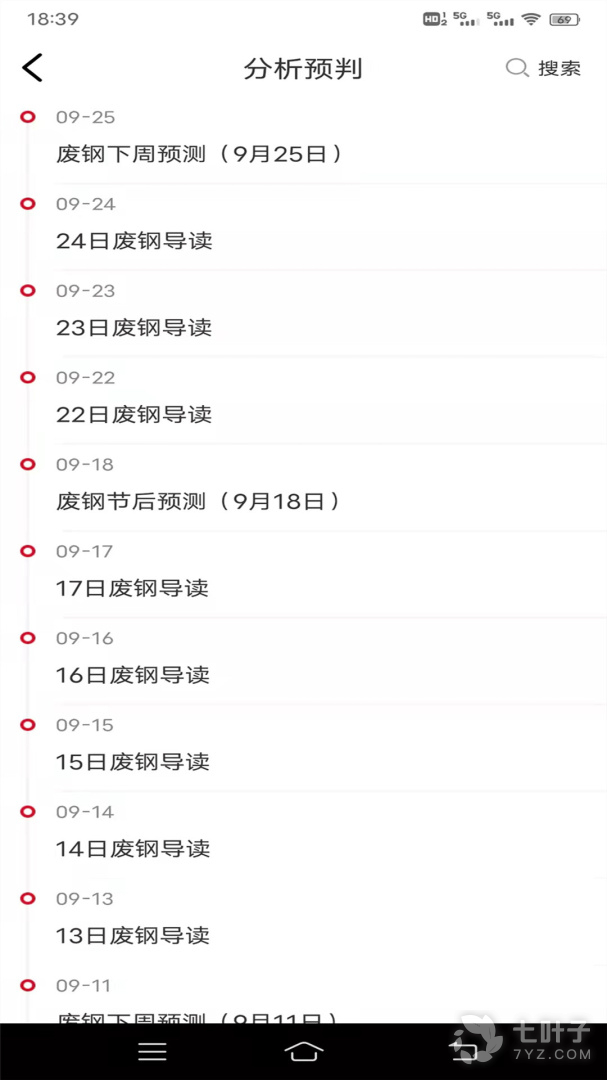The width and height of the screenshot is (607, 1080).
Task: Open the system recent apps menu
Action: coord(152,1051)
